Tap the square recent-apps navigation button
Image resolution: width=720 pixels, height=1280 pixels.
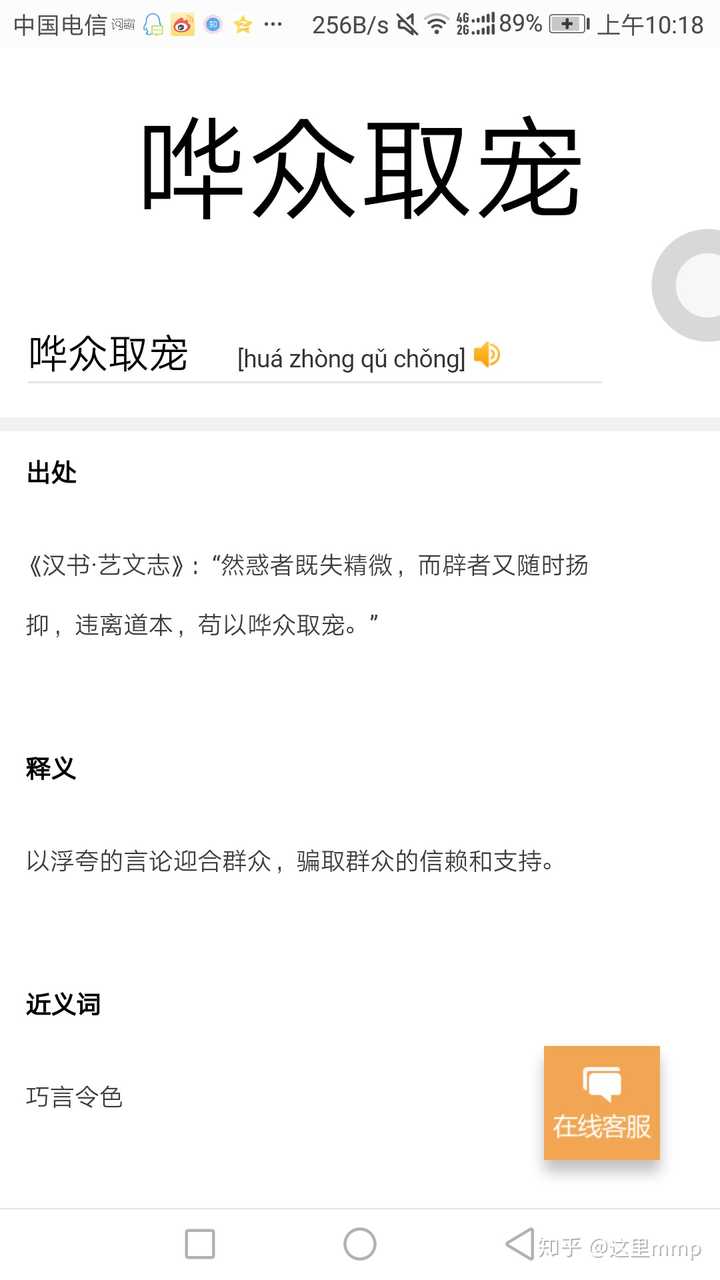tap(199, 1243)
